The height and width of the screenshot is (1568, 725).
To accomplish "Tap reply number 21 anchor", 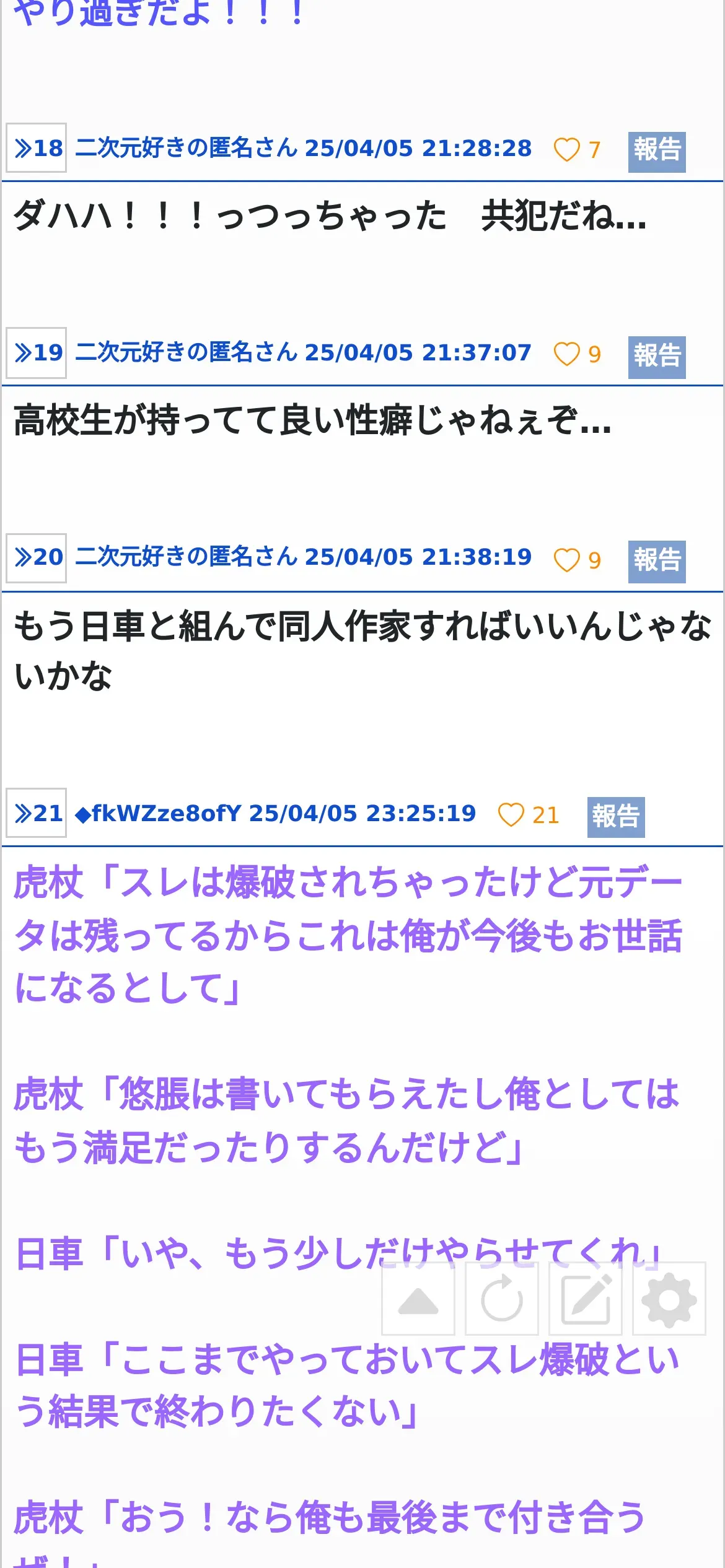I will click(x=37, y=812).
